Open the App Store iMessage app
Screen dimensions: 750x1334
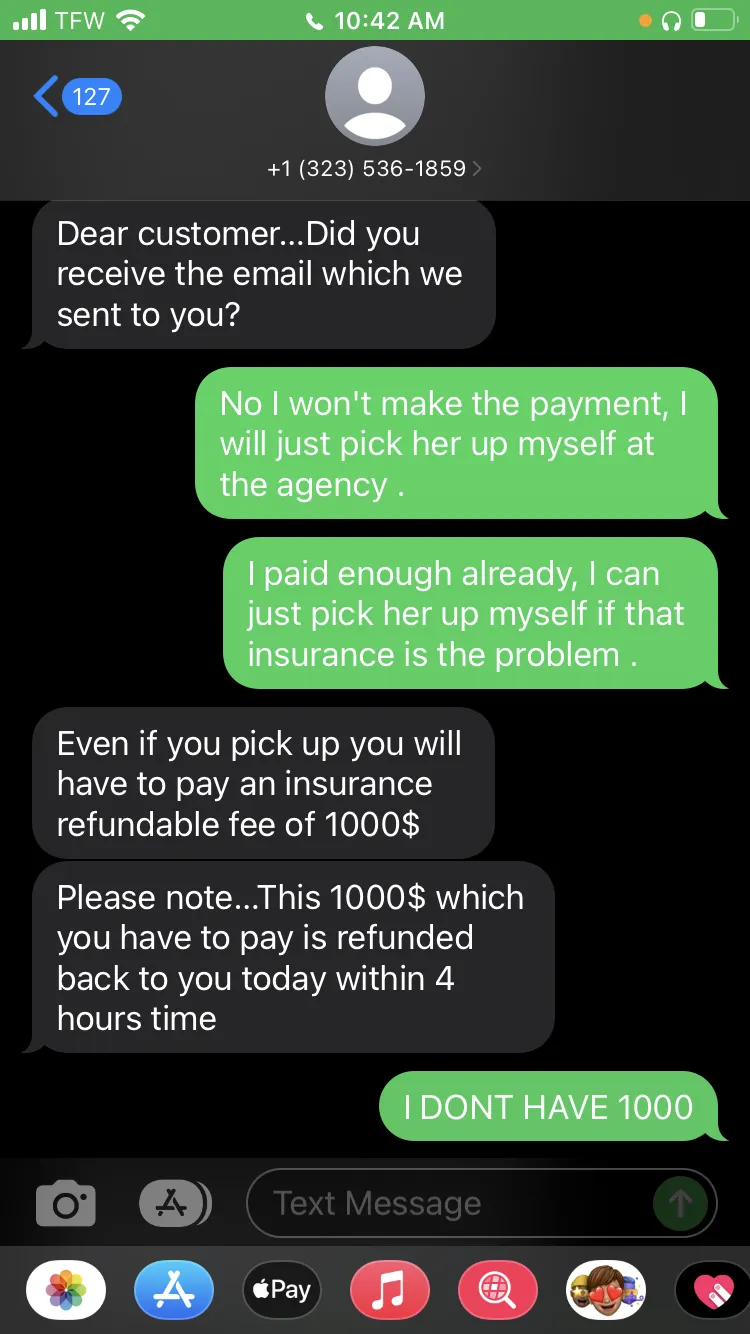coord(174,1290)
